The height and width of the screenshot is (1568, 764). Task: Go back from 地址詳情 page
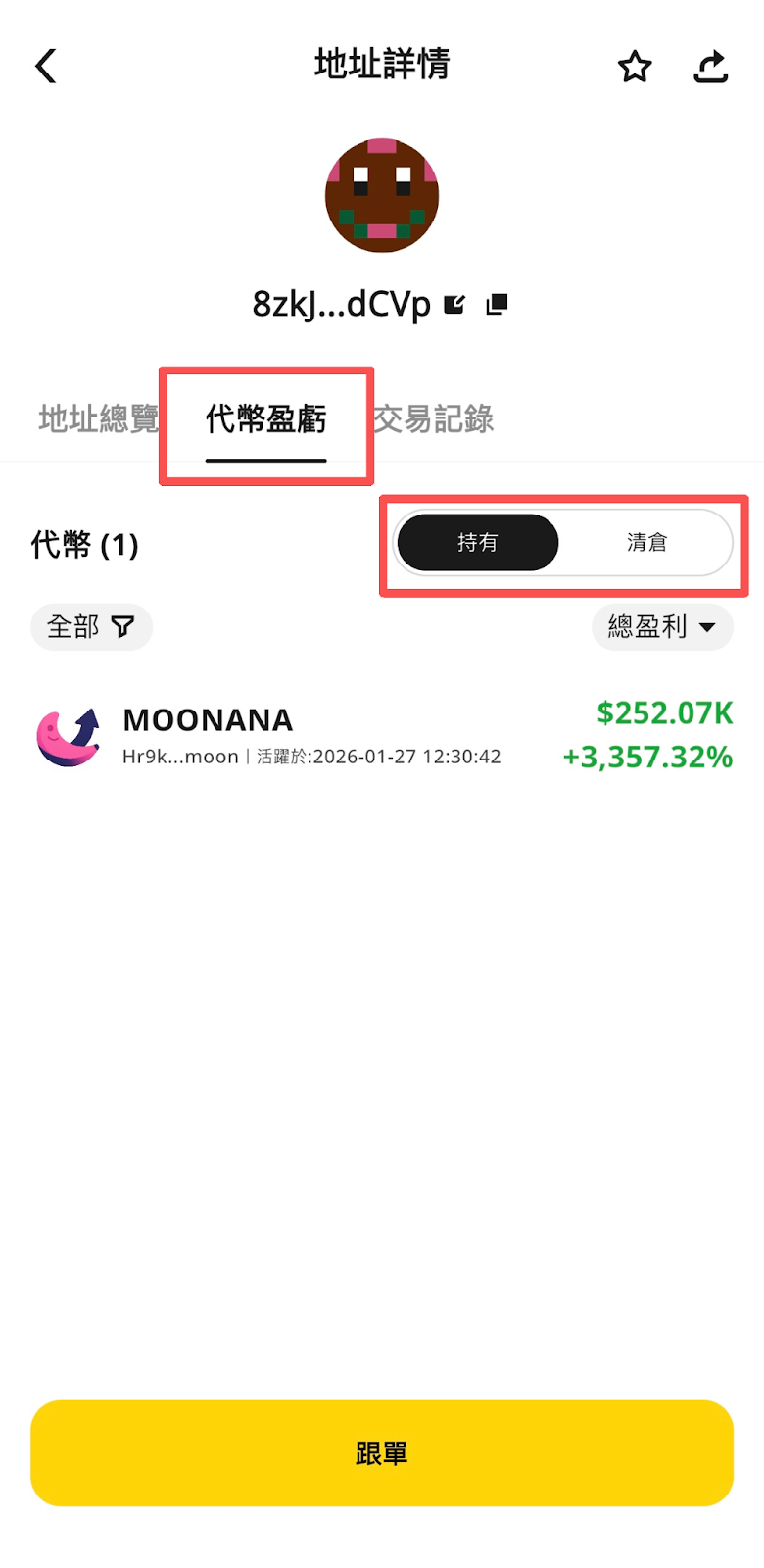[46, 67]
